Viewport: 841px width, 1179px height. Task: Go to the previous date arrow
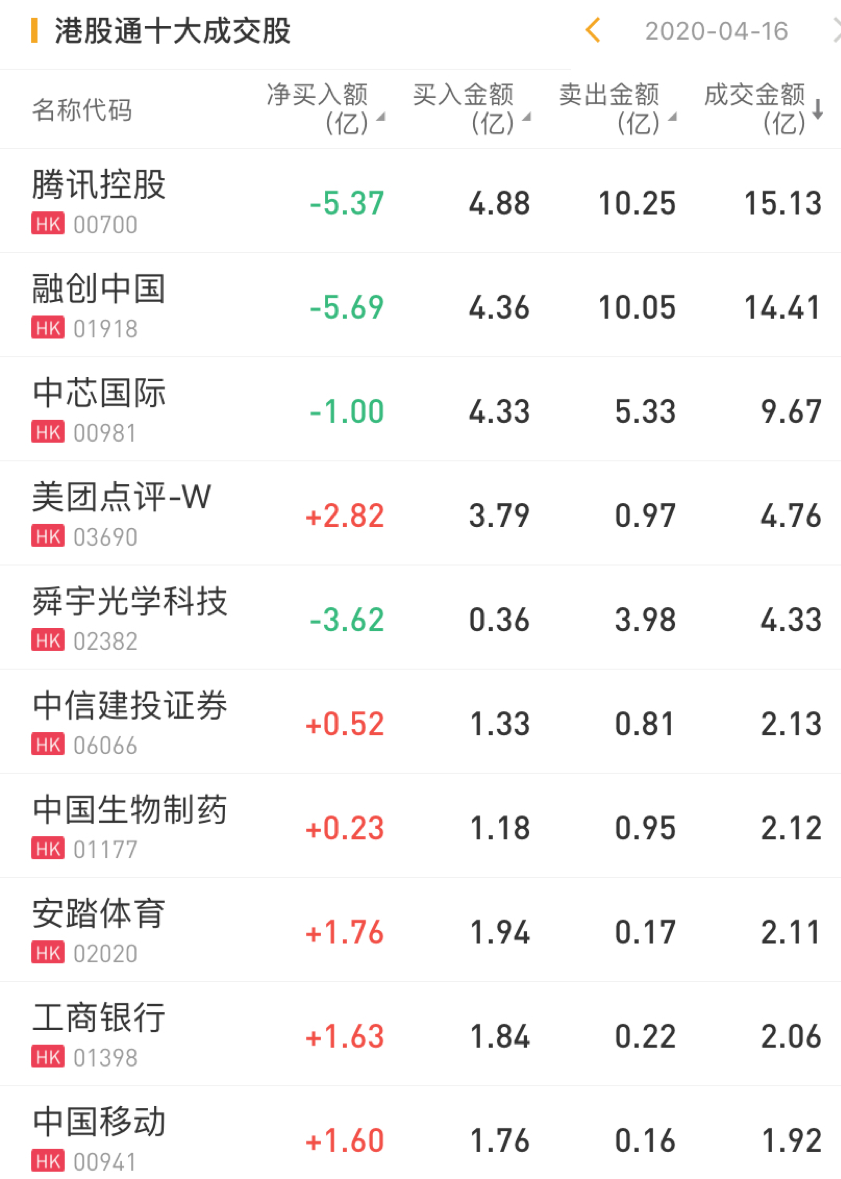click(593, 31)
